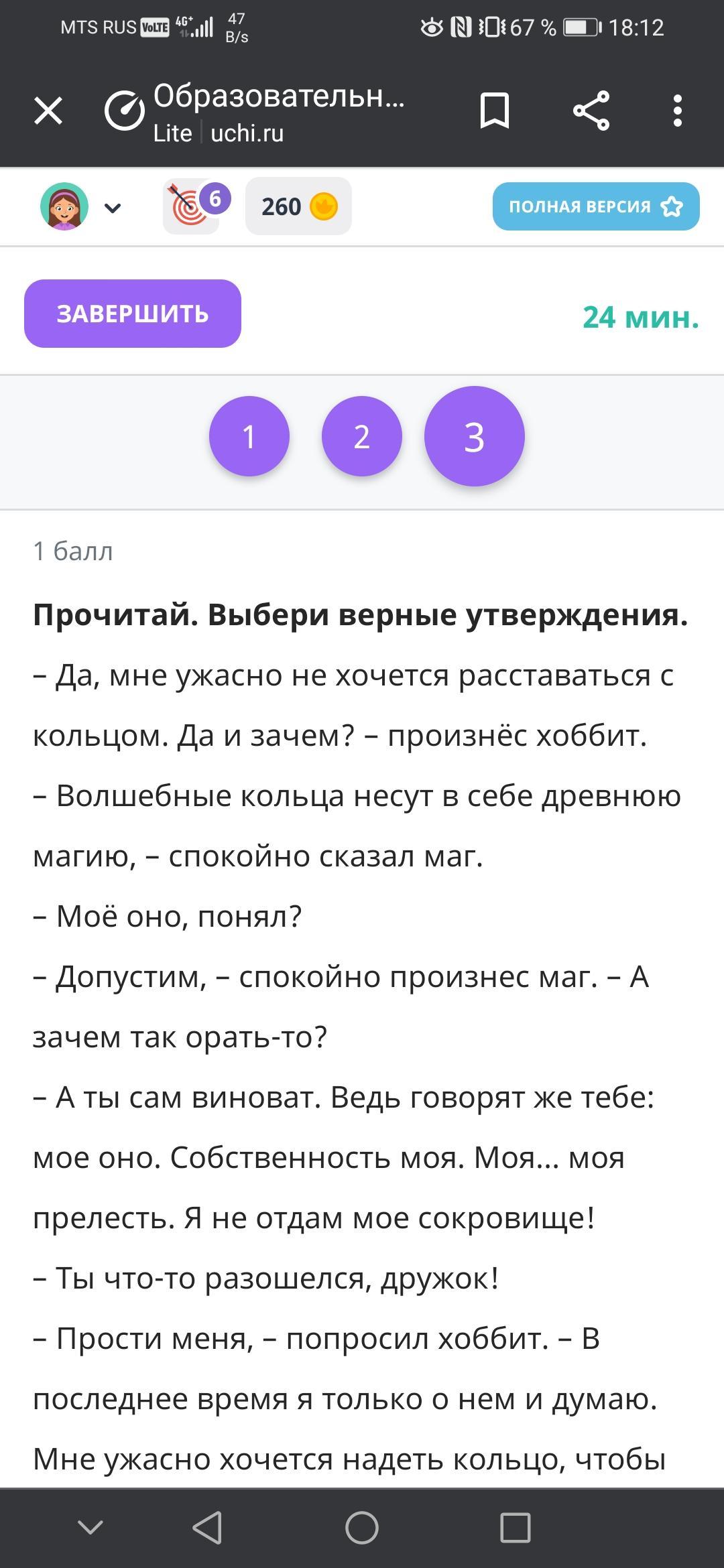Open the 260 coins balance
724x1568 pixels.
coord(298,206)
